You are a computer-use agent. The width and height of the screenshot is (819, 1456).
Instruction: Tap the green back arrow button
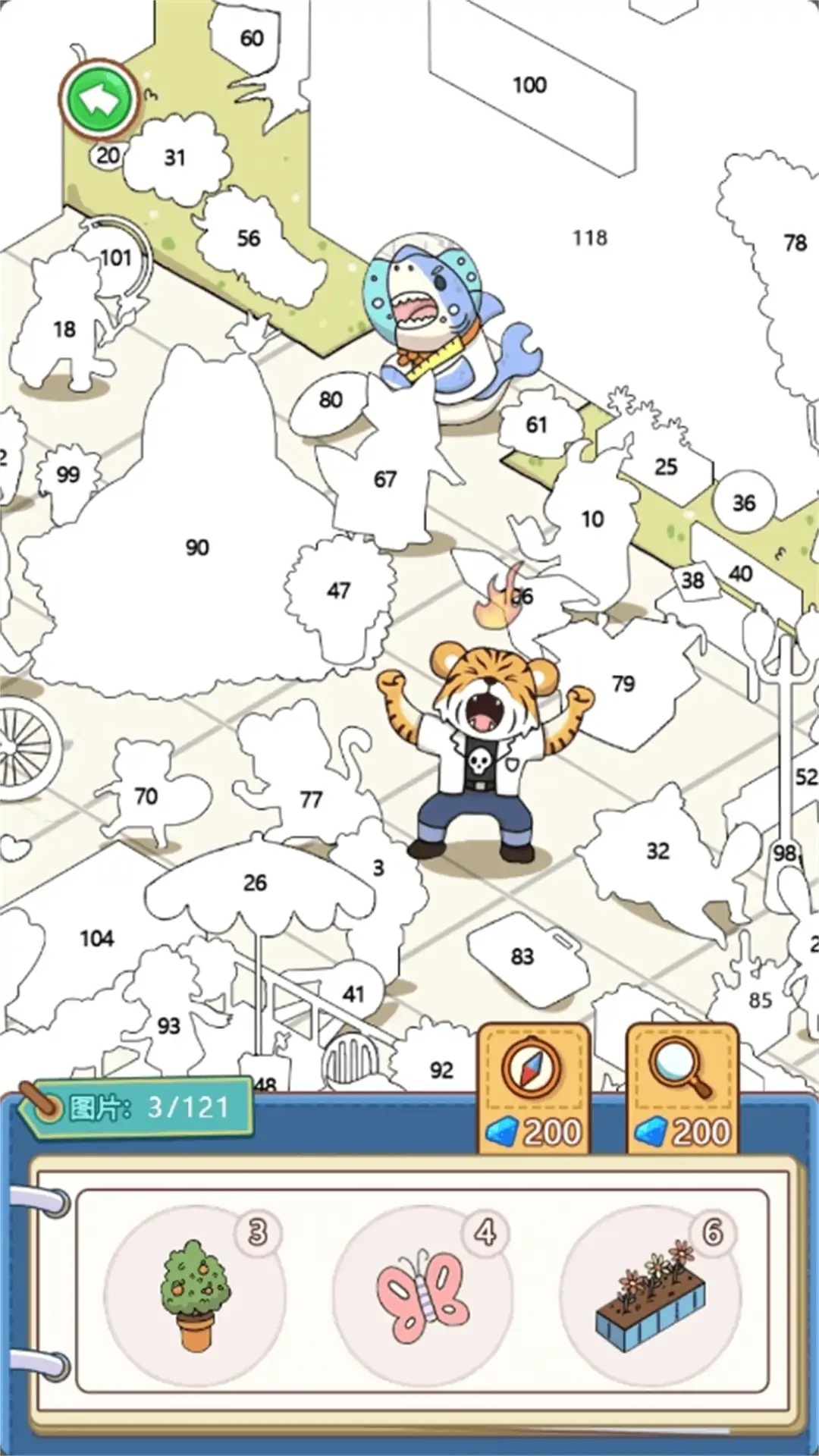point(99,99)
